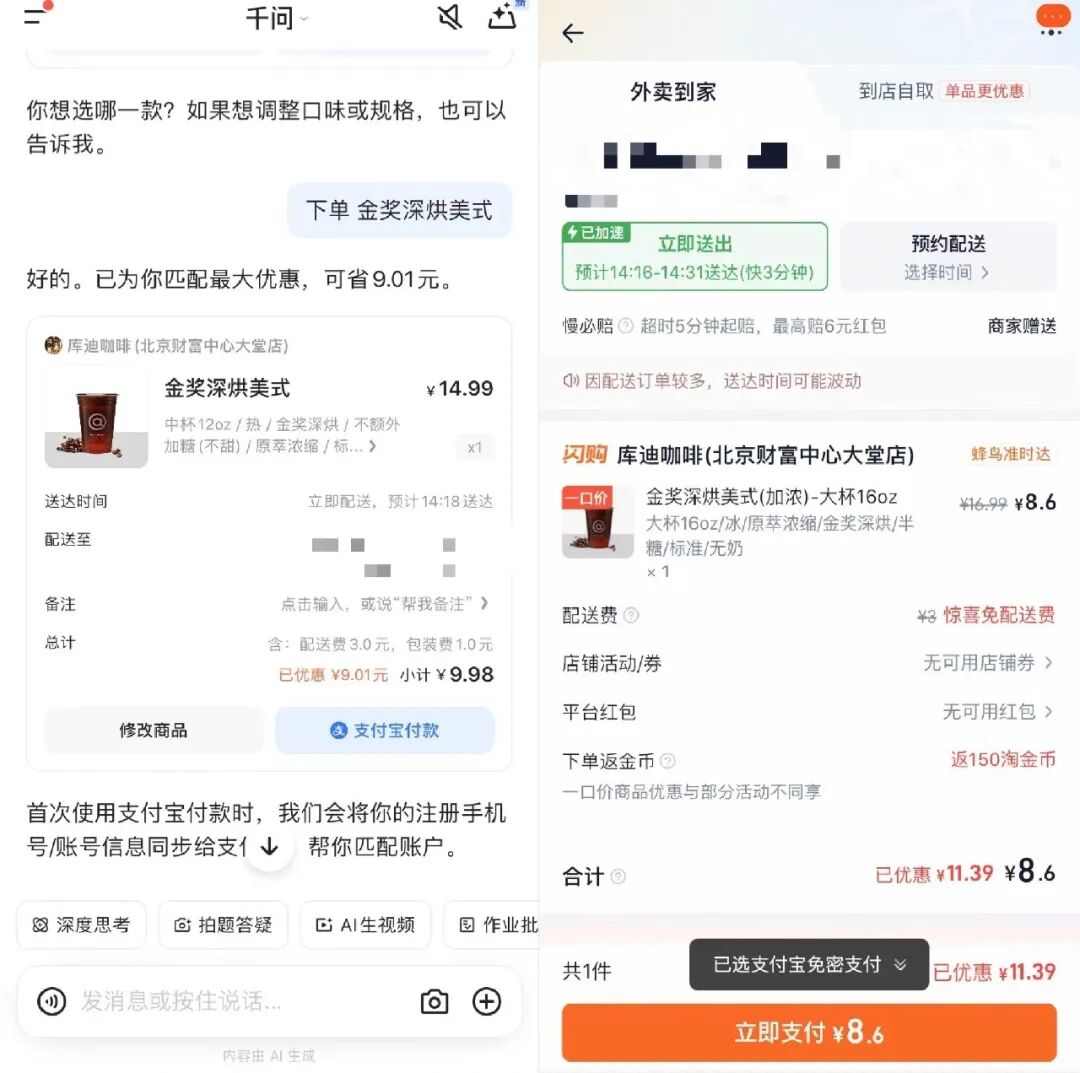Tap 修改商品 to edit the order
The width and height of the screenshot is (1080, 1073).
(x=153, y=730)
